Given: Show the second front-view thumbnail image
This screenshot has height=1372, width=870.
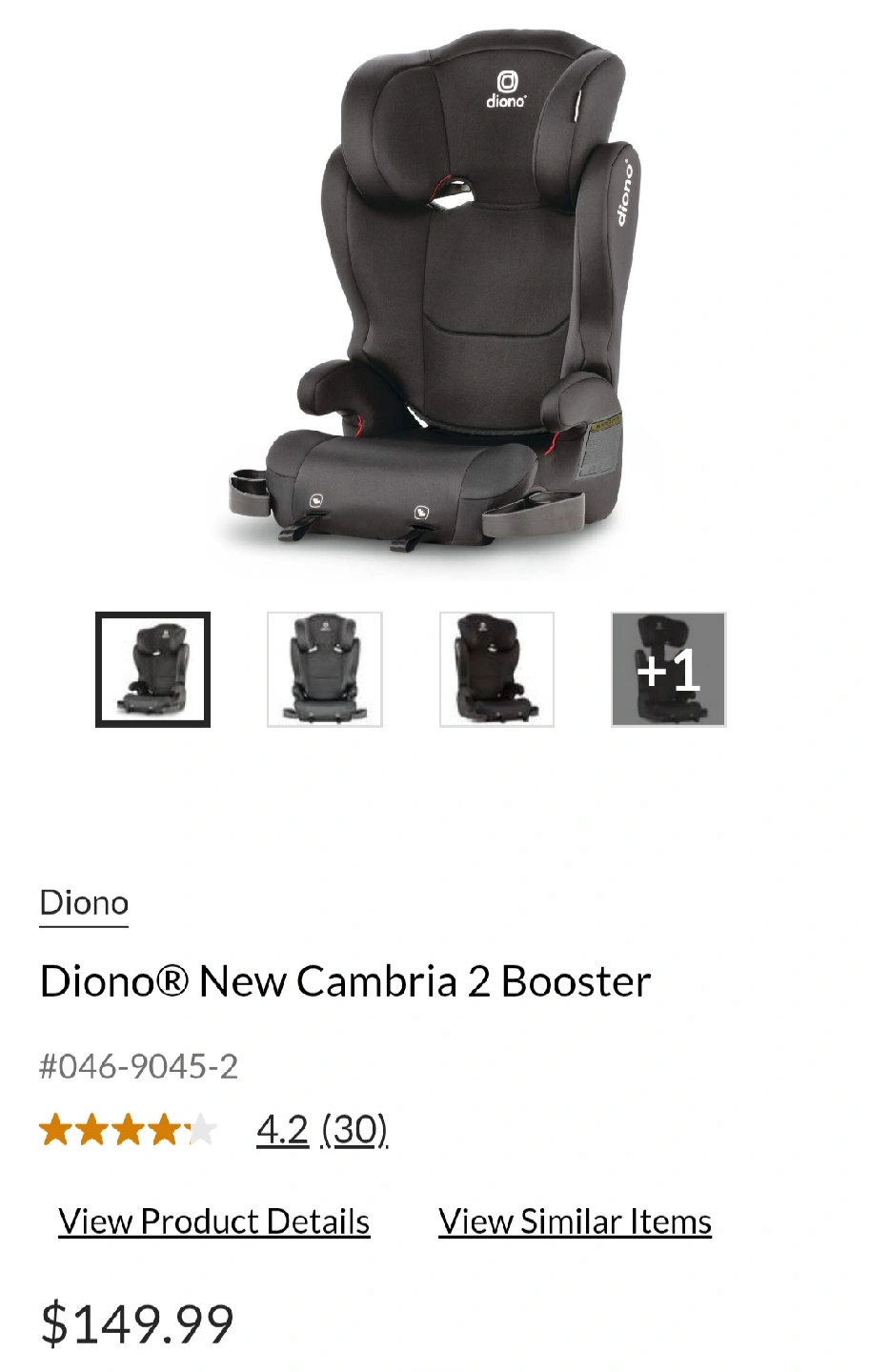Looking at the screenshot, I should [325, 669].
